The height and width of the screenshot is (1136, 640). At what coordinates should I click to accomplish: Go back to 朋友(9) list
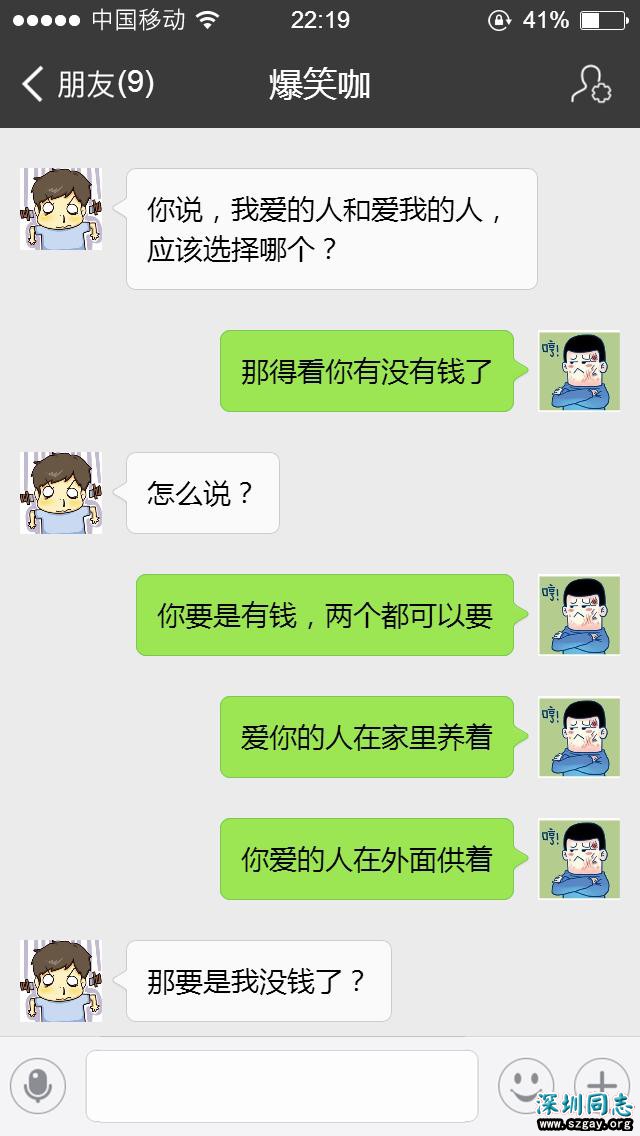click(x=88, y=85)
